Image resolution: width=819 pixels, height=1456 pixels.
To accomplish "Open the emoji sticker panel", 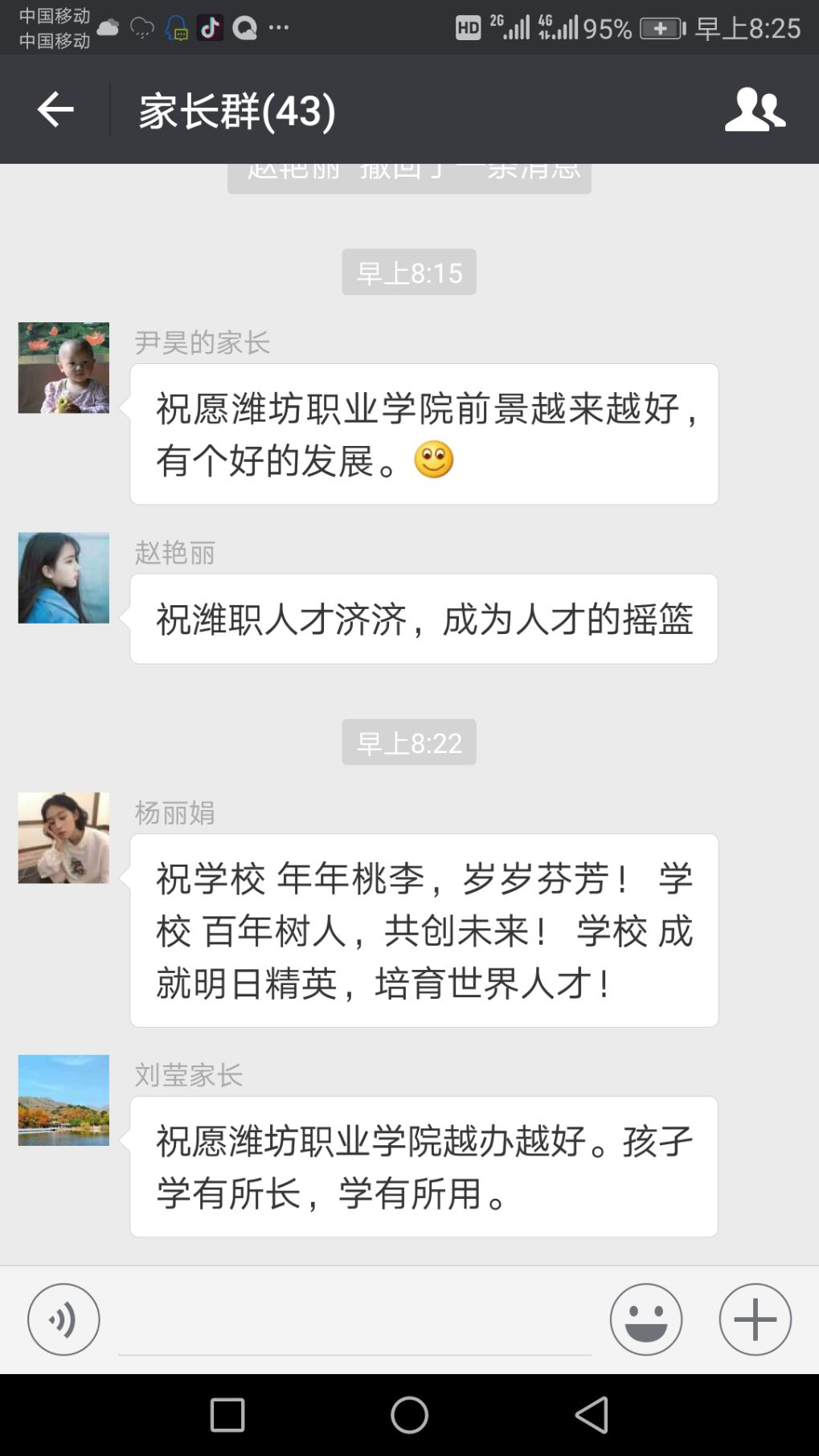I will [645, 1319].
